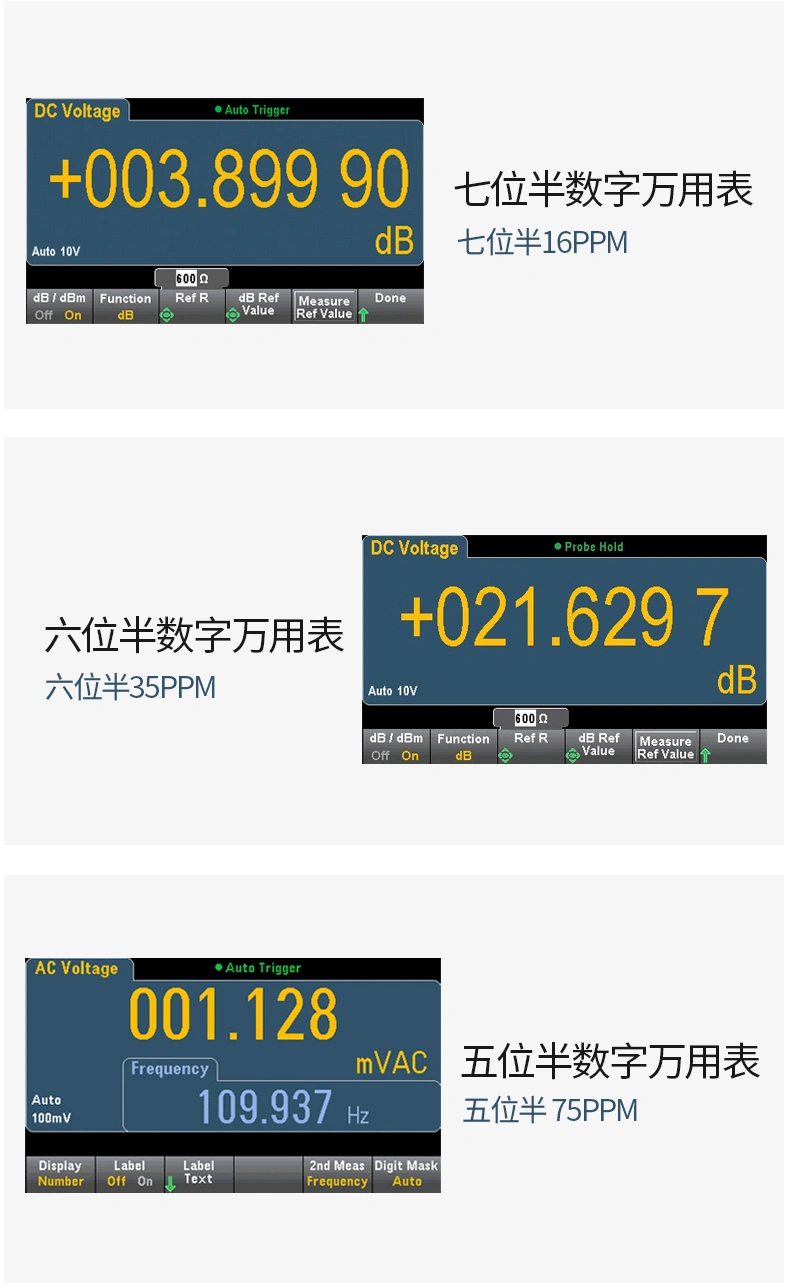Turn Label Off on the AC Voltage screen
Viewport: 790px width, 1288px height.
(x=116, y=1181)
